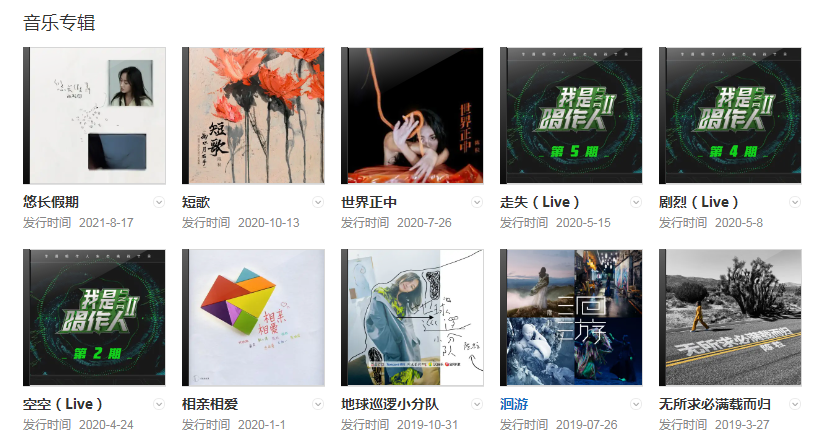Expand the dropdown arrow beside 短歌
The image size is (824, 445).
tap(318, 202)
